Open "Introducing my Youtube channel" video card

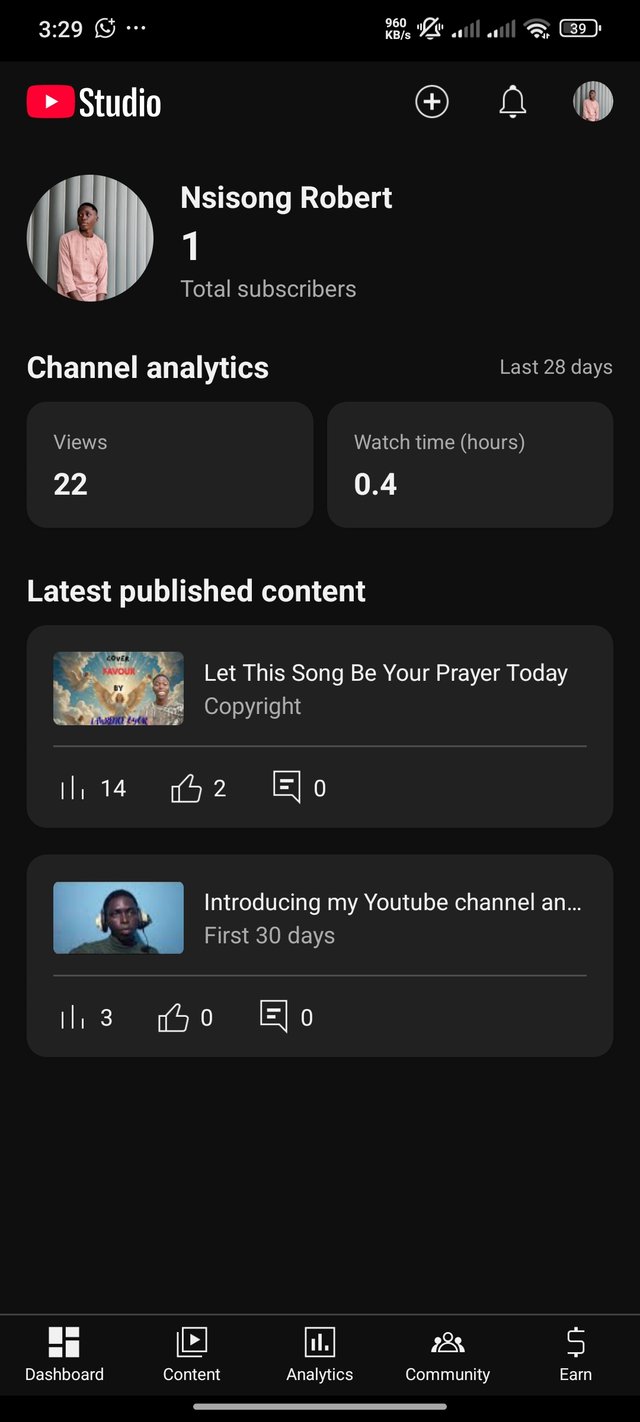click(392, 918)
